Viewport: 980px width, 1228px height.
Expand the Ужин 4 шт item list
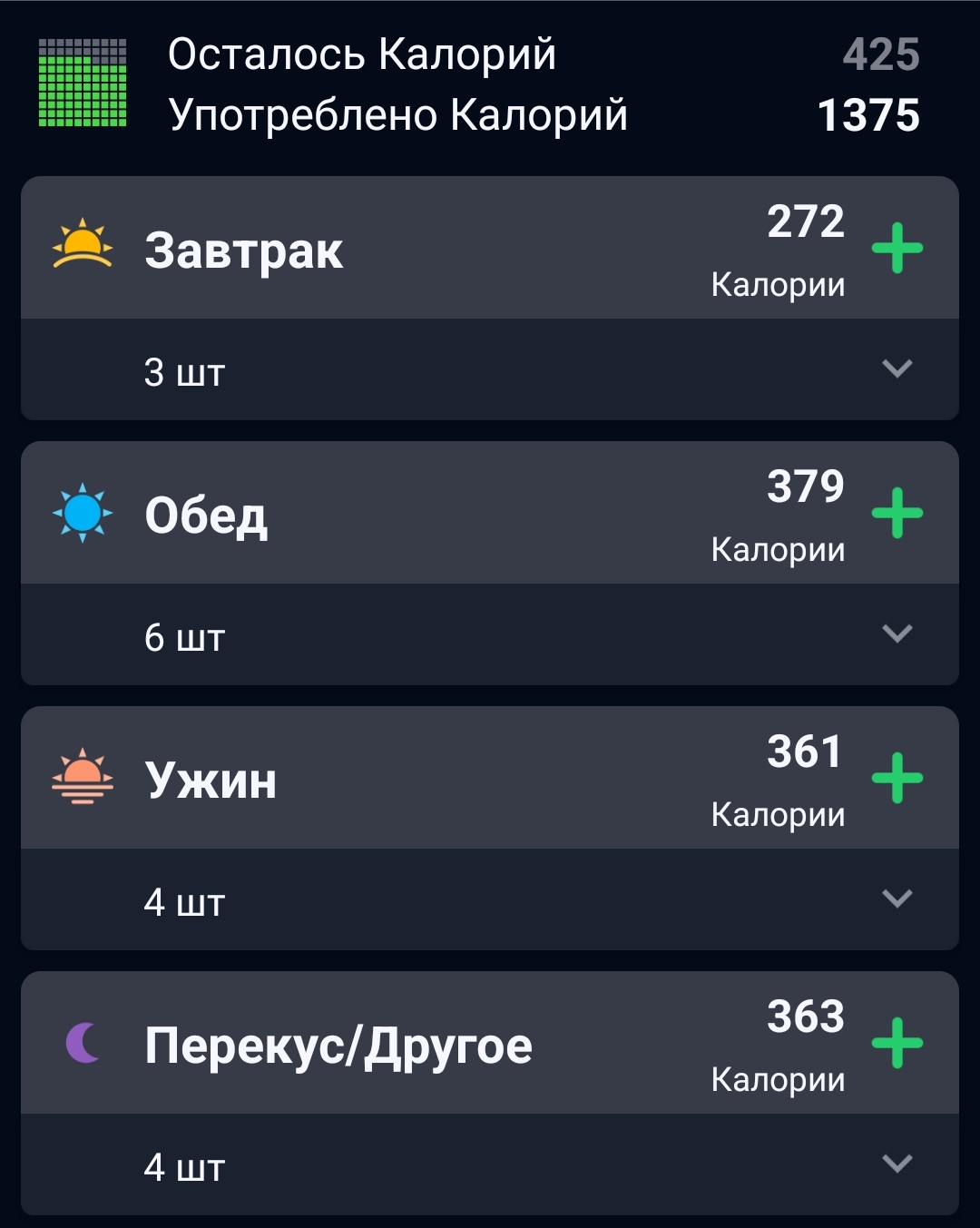tap(897, 899)
